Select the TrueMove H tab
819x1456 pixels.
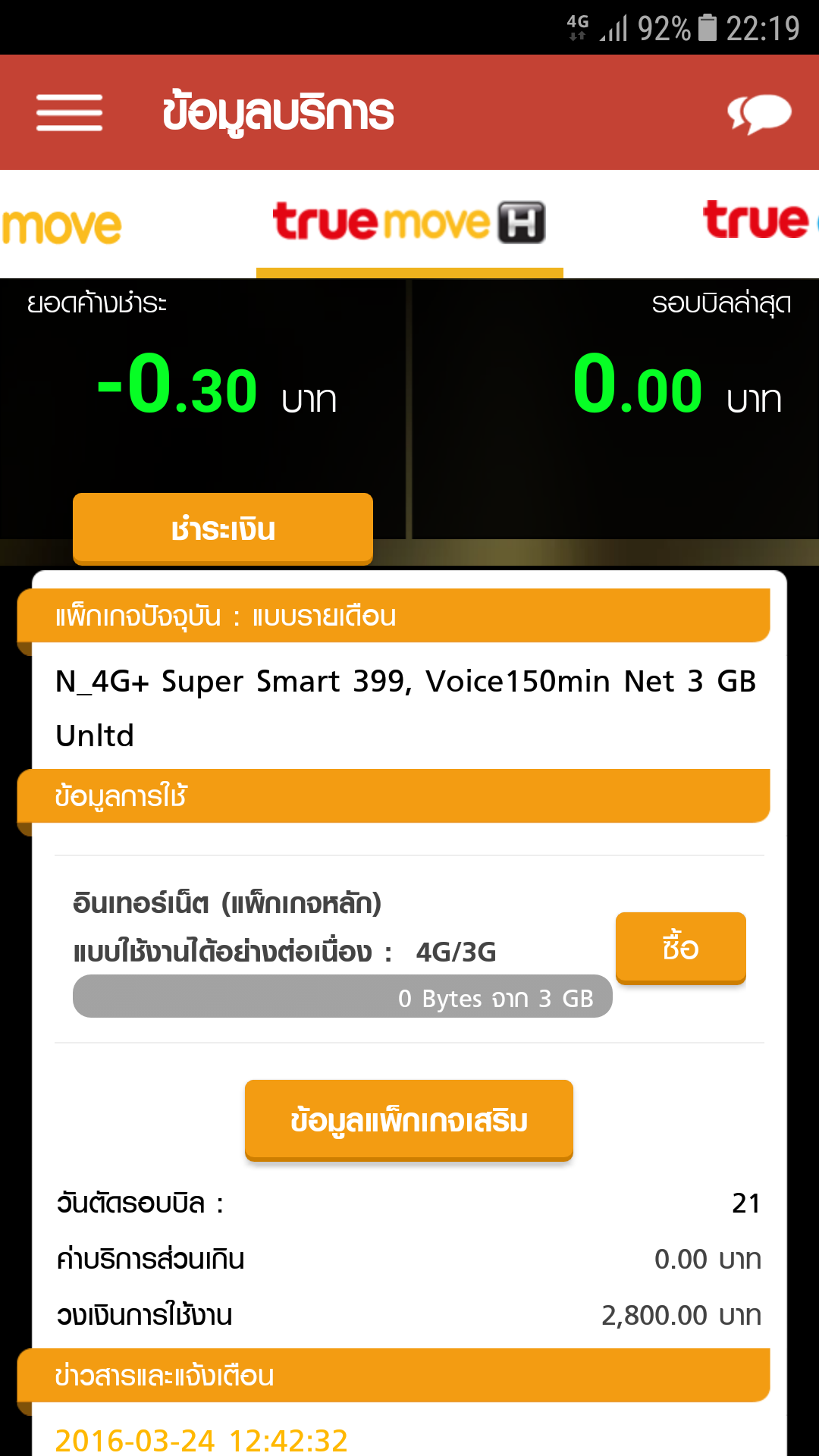coord(409,223)
